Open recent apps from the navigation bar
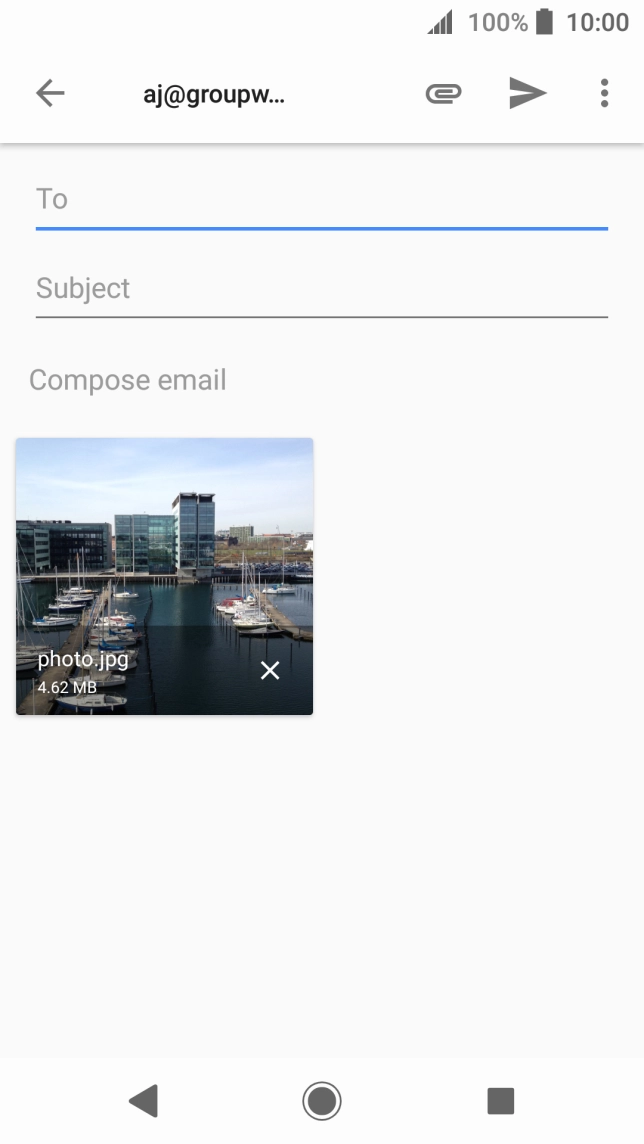 tap(500, 1101)
